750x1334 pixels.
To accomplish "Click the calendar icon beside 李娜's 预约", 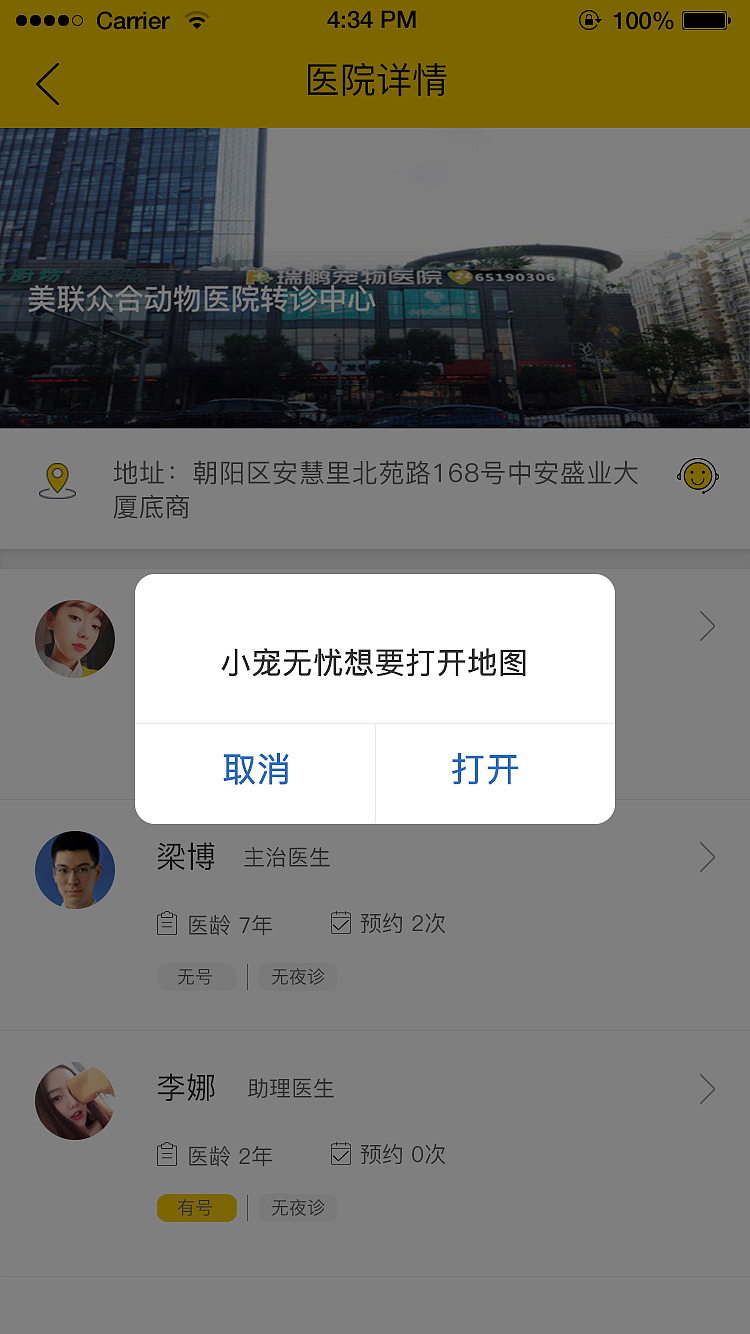I will (x=339, y=1155).
